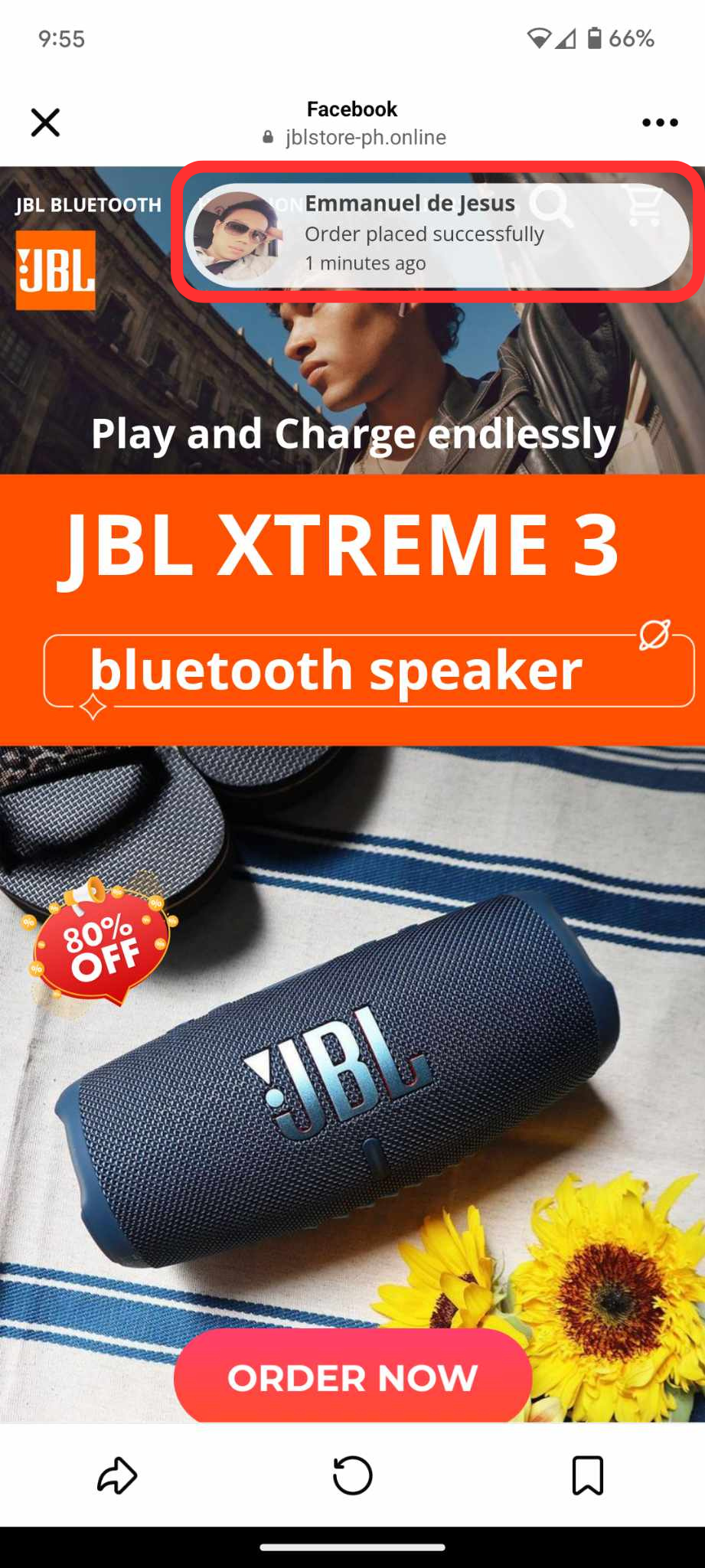This screenshot has height=1568, width=705.
Task: Tap the ORDER NOW button
Action: (x=352, y=1378)
